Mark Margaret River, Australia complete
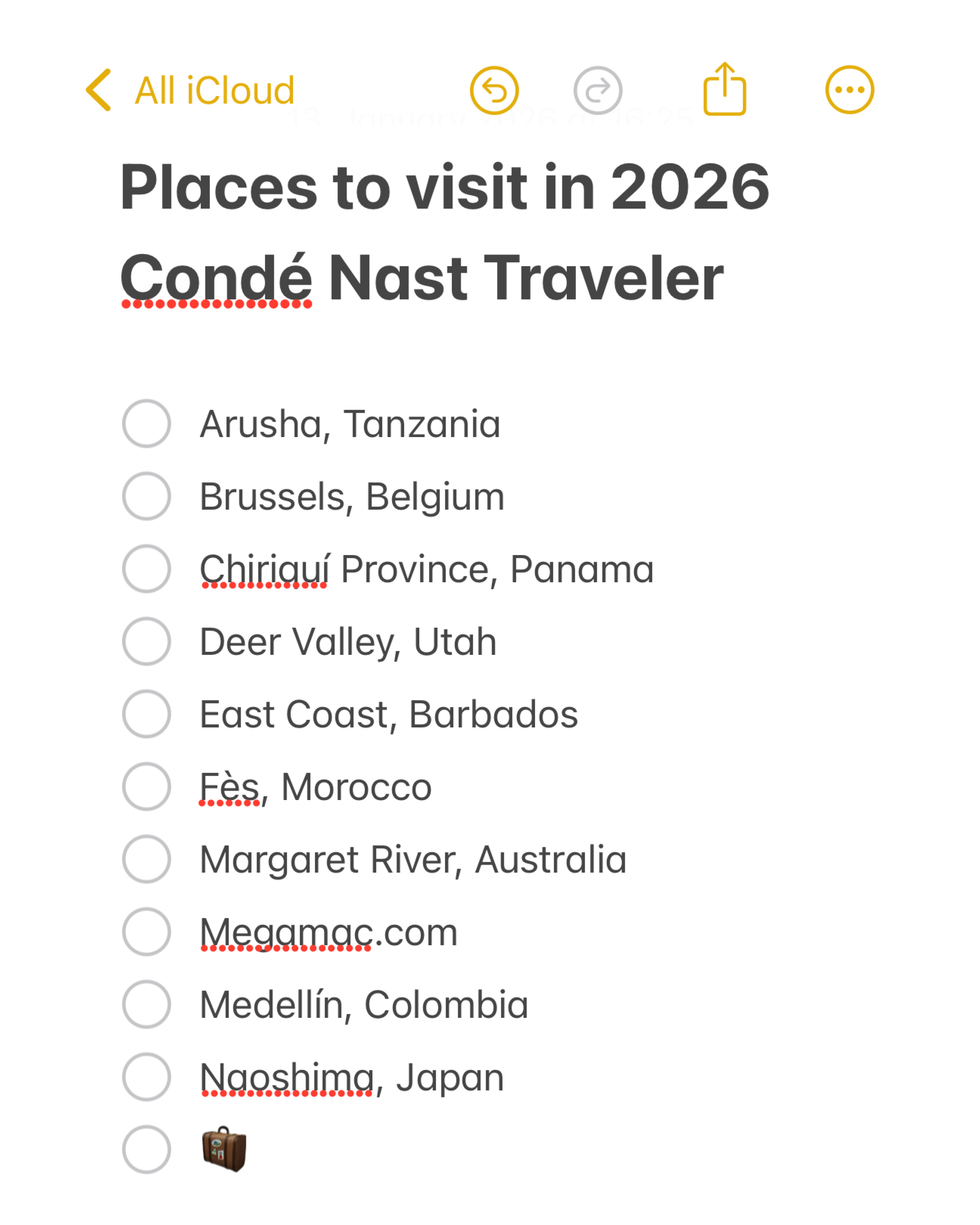Image resolution: width=980 pixels, height=1225 pixels. pyautogui.click(x=147, y=859)
